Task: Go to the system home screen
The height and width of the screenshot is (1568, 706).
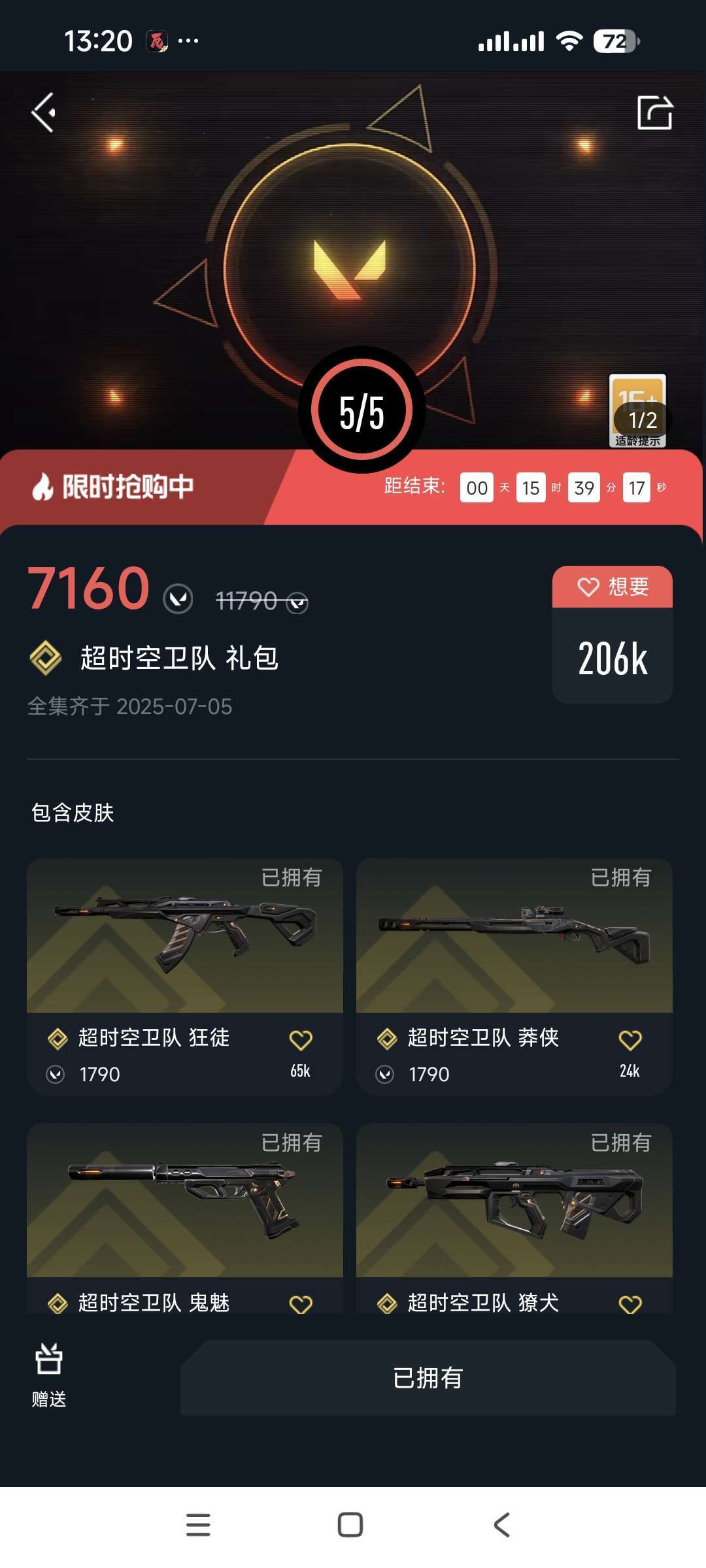Action: pyautogui.click(x=350, y=1525)
